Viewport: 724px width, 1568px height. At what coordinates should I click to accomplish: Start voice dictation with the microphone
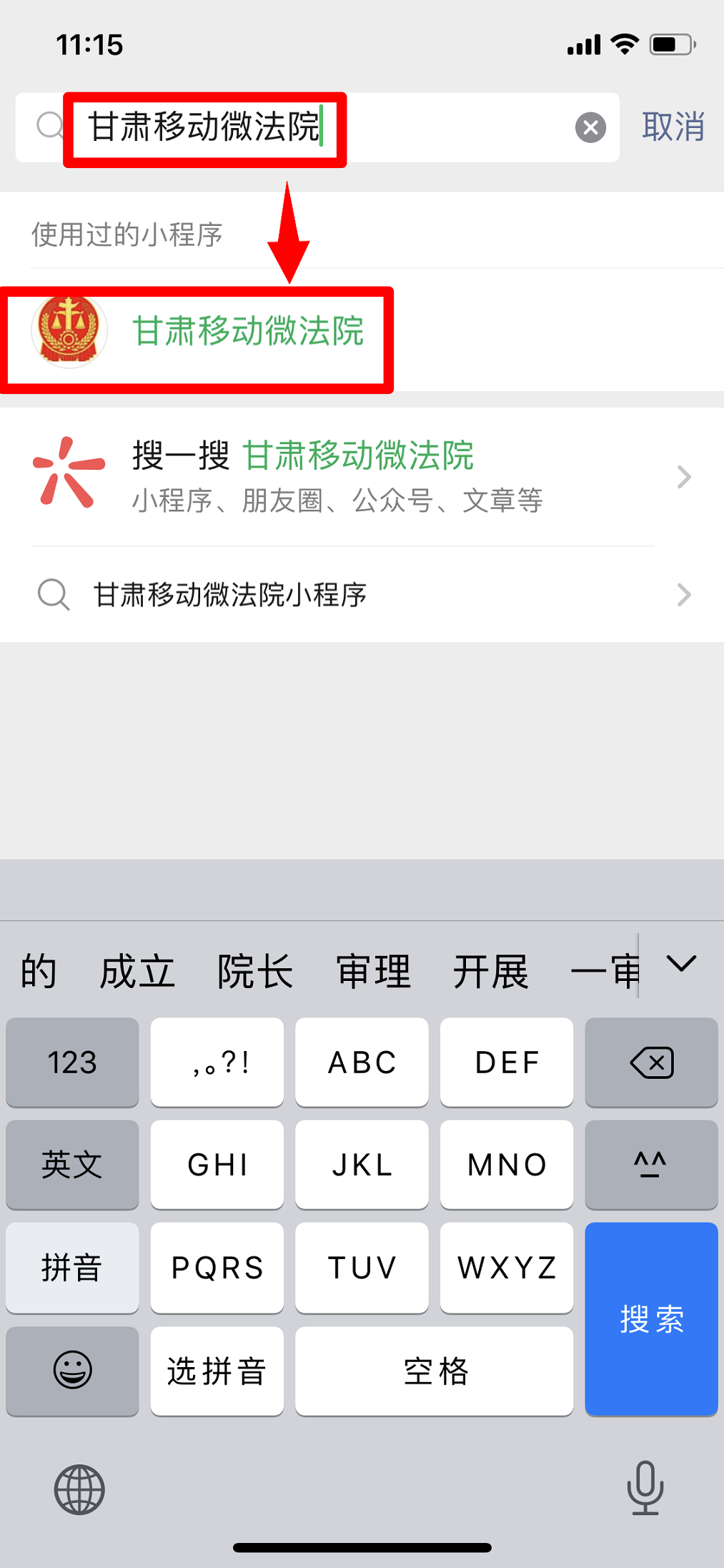click(x=645, y=1488)
